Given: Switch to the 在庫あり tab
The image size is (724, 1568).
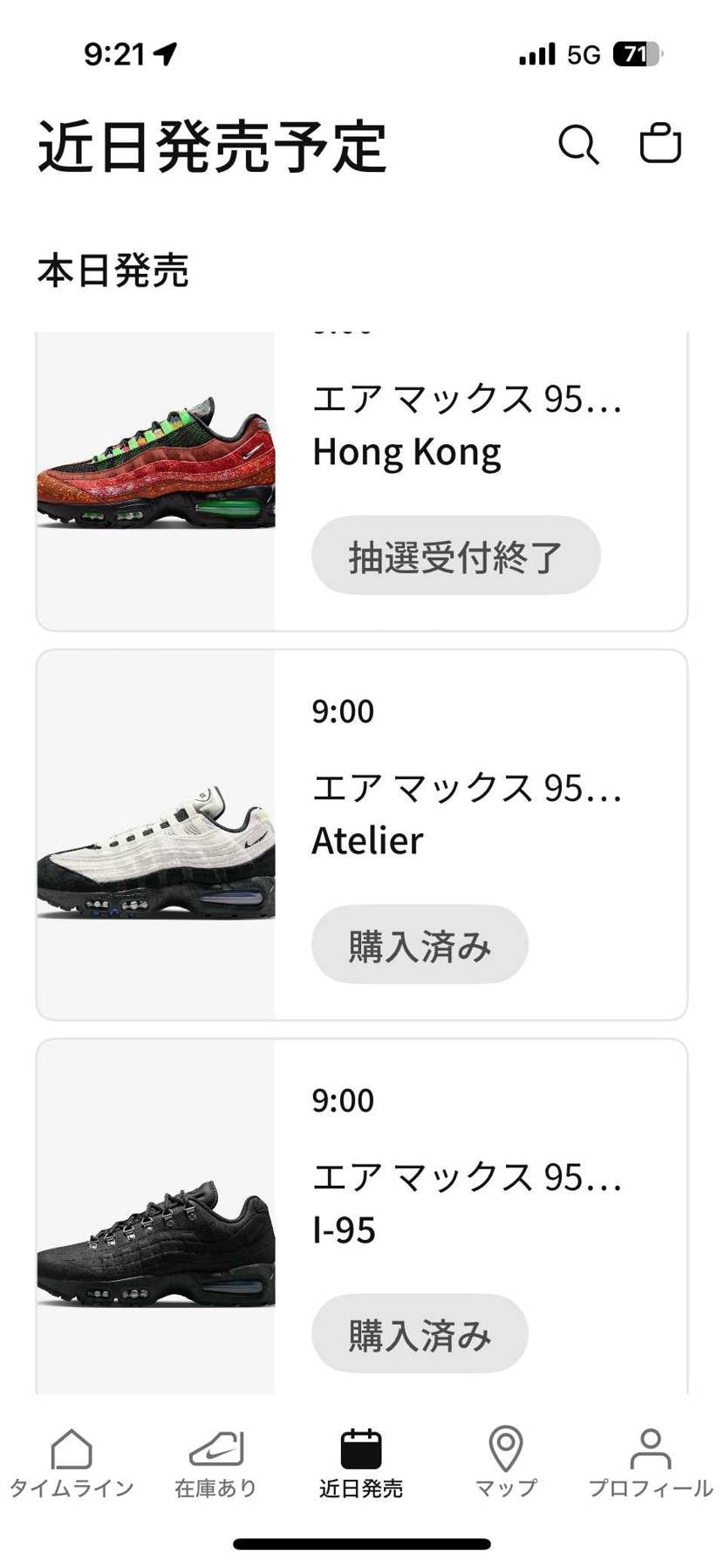Looking at the screenshot, I should 217,1462.
